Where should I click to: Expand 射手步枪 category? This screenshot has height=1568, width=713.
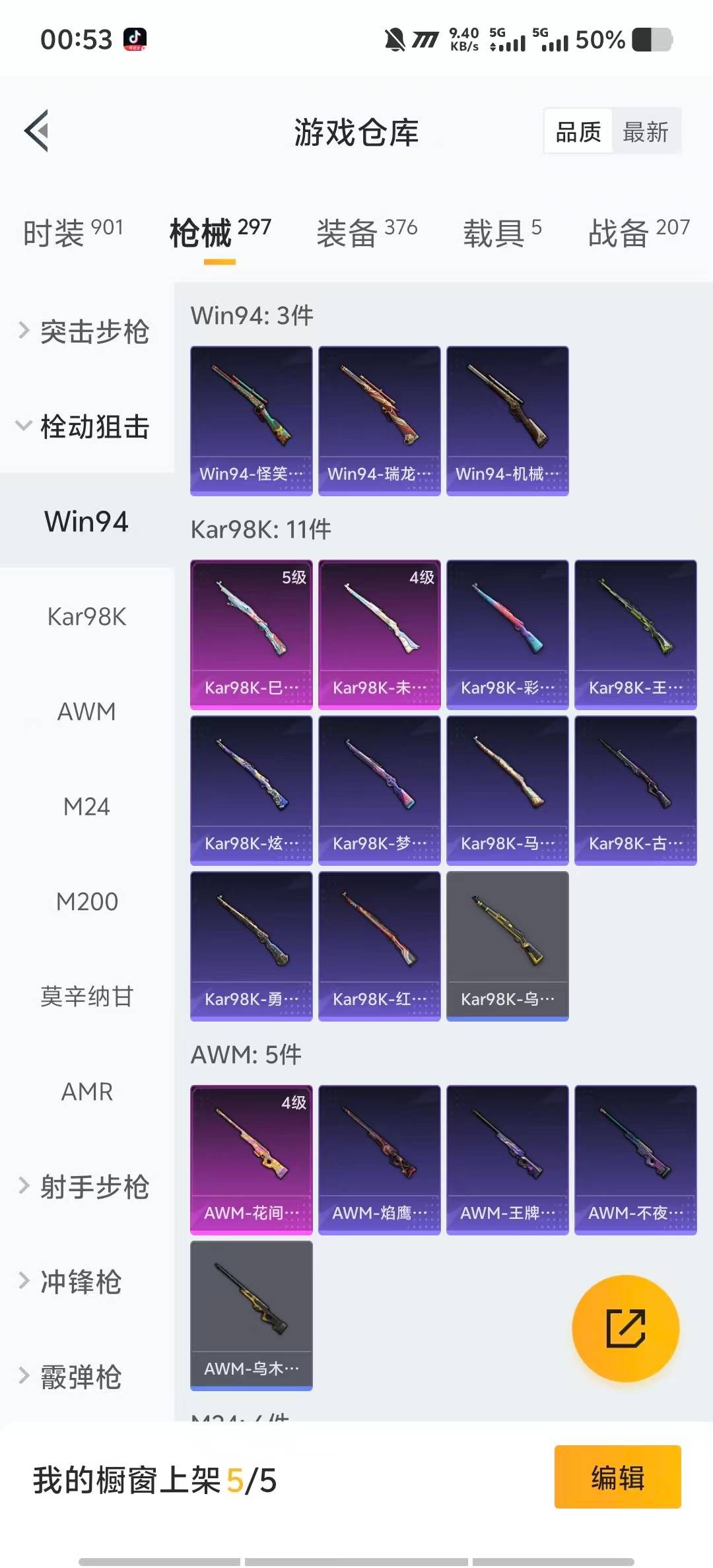(86, 1187)
